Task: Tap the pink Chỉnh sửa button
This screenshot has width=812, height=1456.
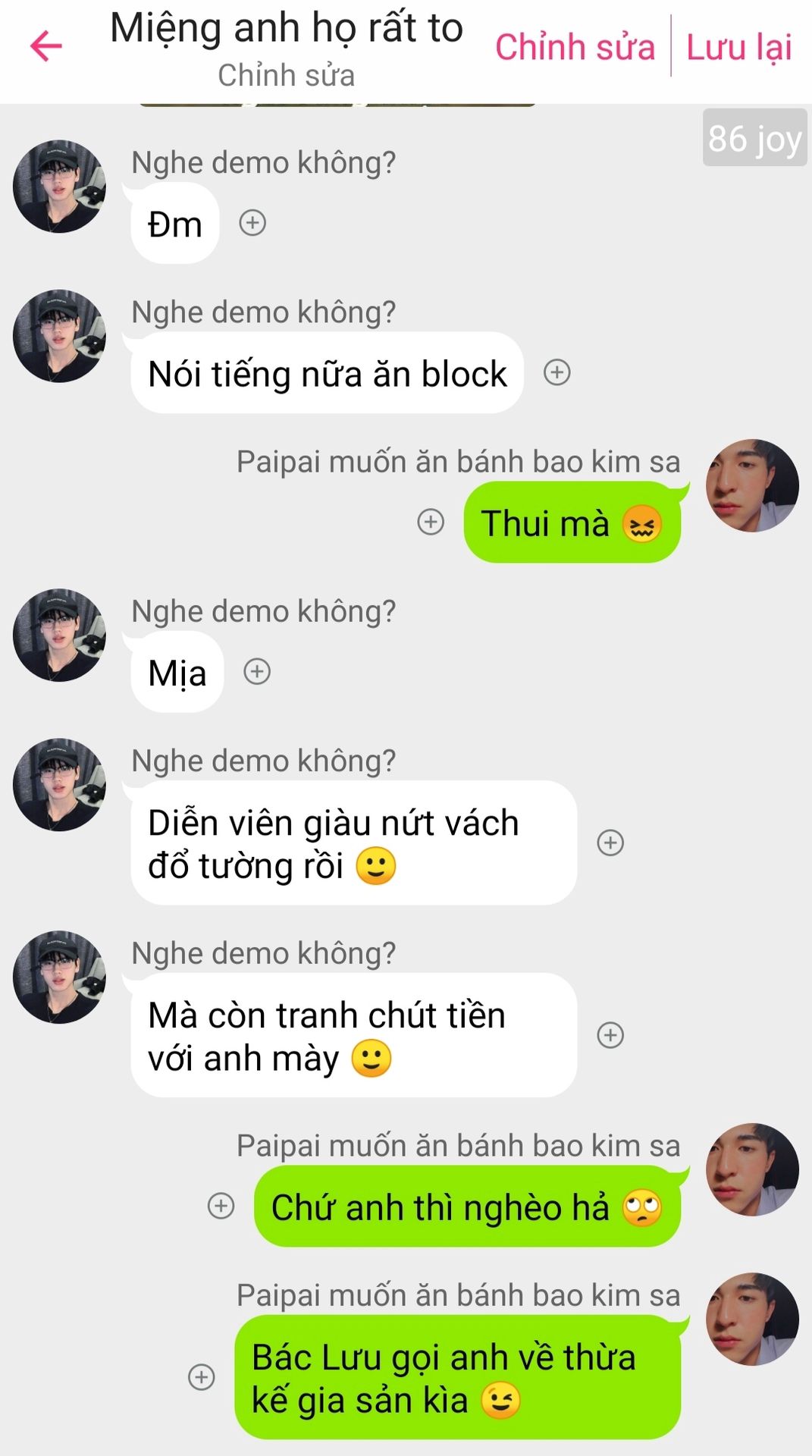Action: [575, 47]
